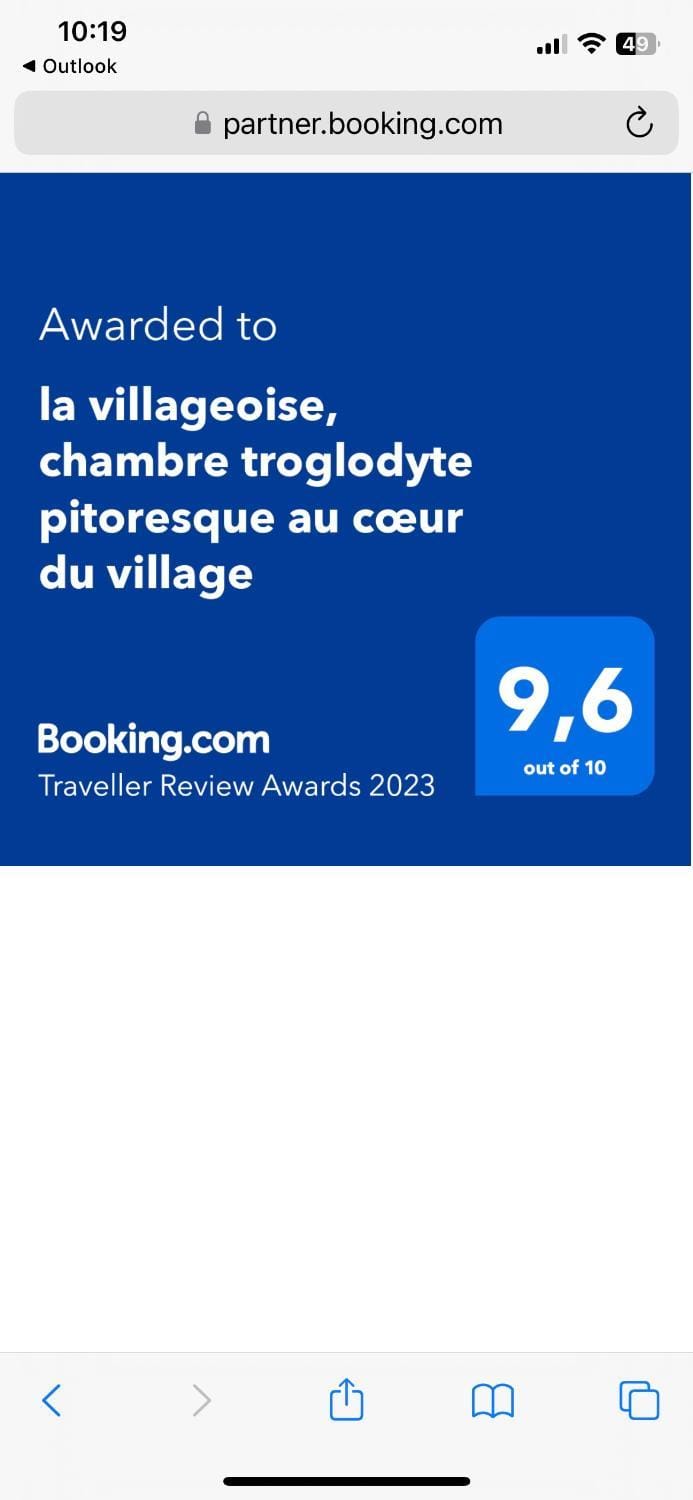Show all open tabs
The height and width of the screenshot is (1500, 693).
[x=639, y=1400]
